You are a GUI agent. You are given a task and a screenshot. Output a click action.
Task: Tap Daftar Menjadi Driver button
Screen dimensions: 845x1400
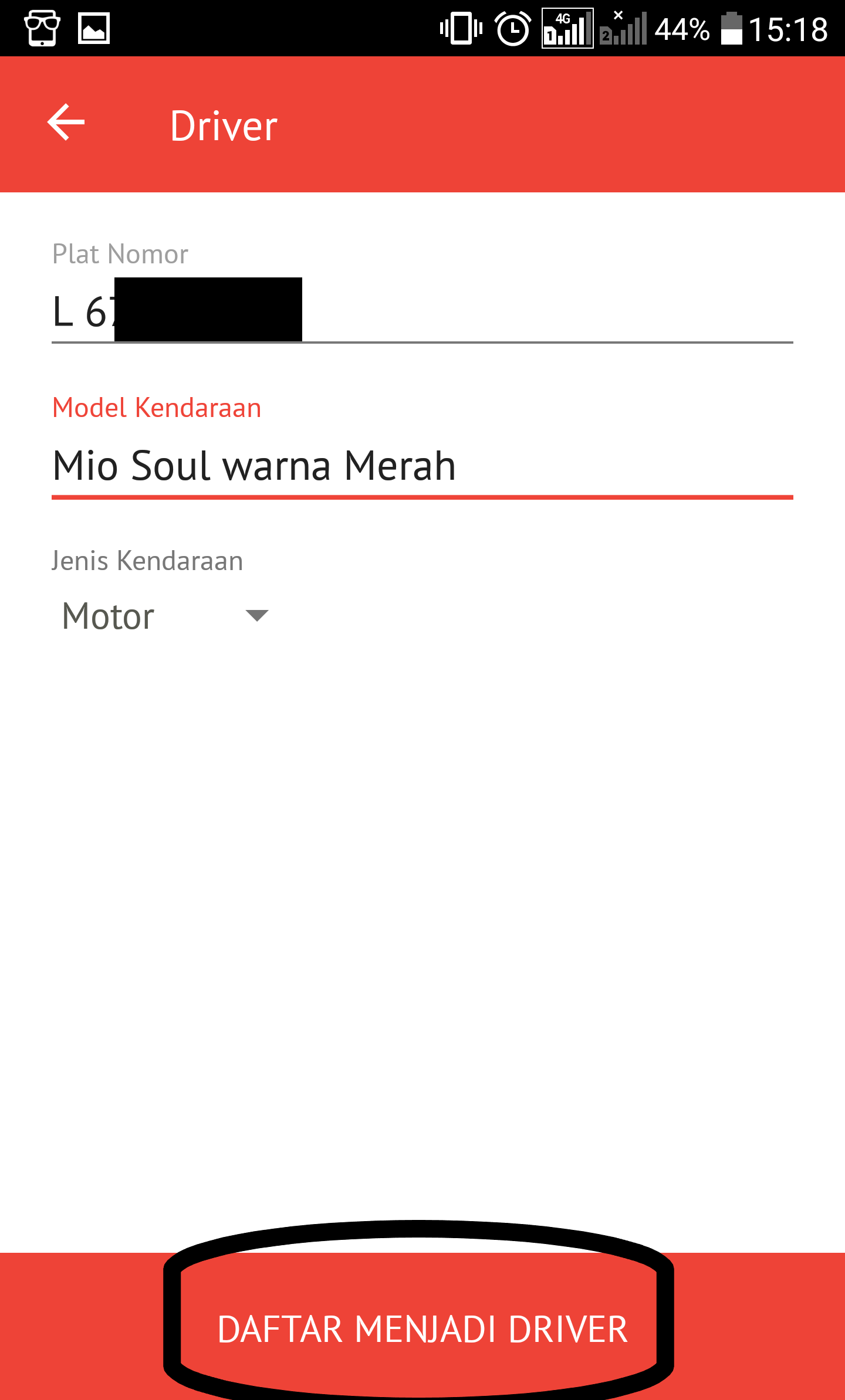click(422, 1328)
